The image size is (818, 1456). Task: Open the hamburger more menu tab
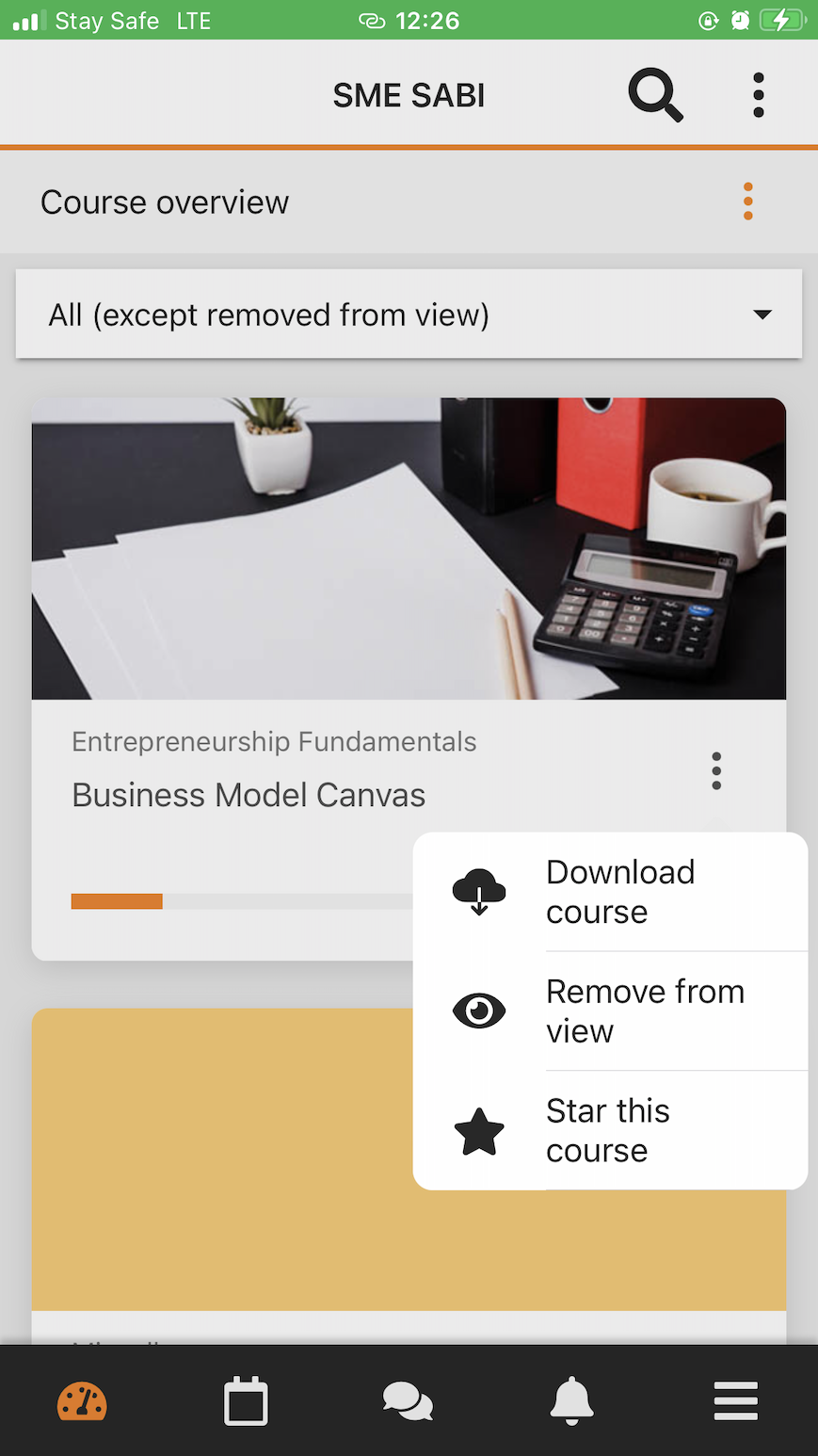tap(736, 1401)
